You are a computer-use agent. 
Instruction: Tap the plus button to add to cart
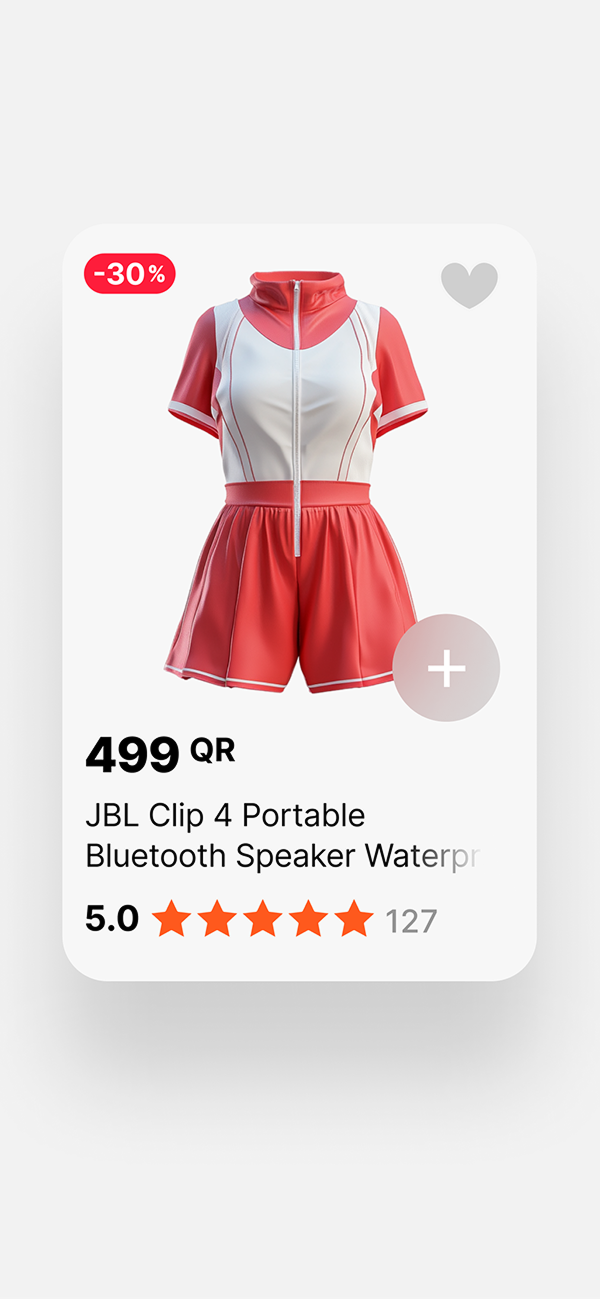click(446, 668)
